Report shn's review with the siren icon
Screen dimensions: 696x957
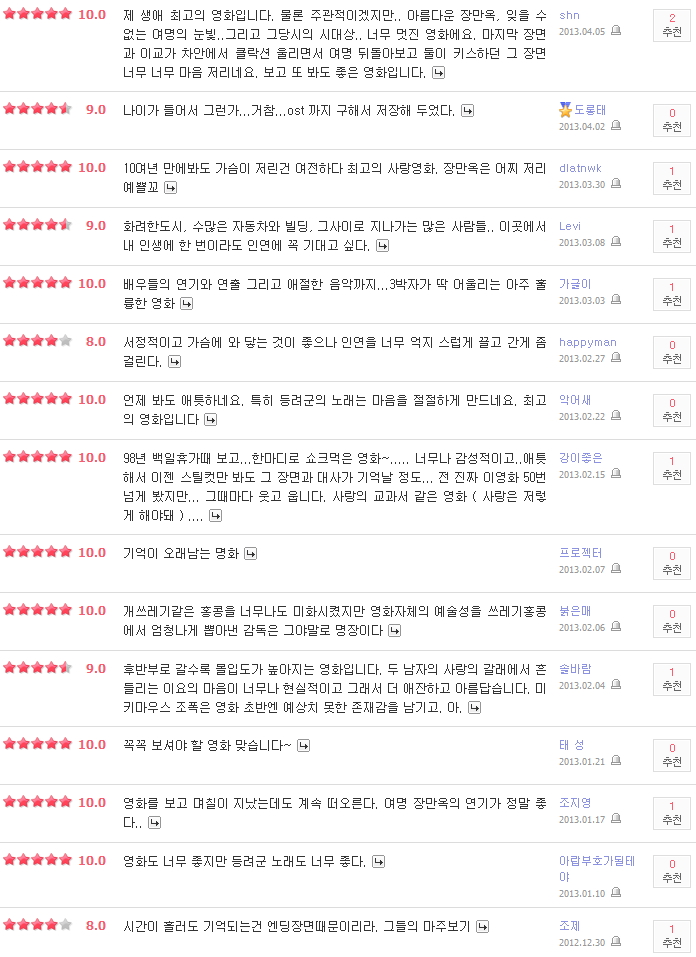(x=616, y=31)
